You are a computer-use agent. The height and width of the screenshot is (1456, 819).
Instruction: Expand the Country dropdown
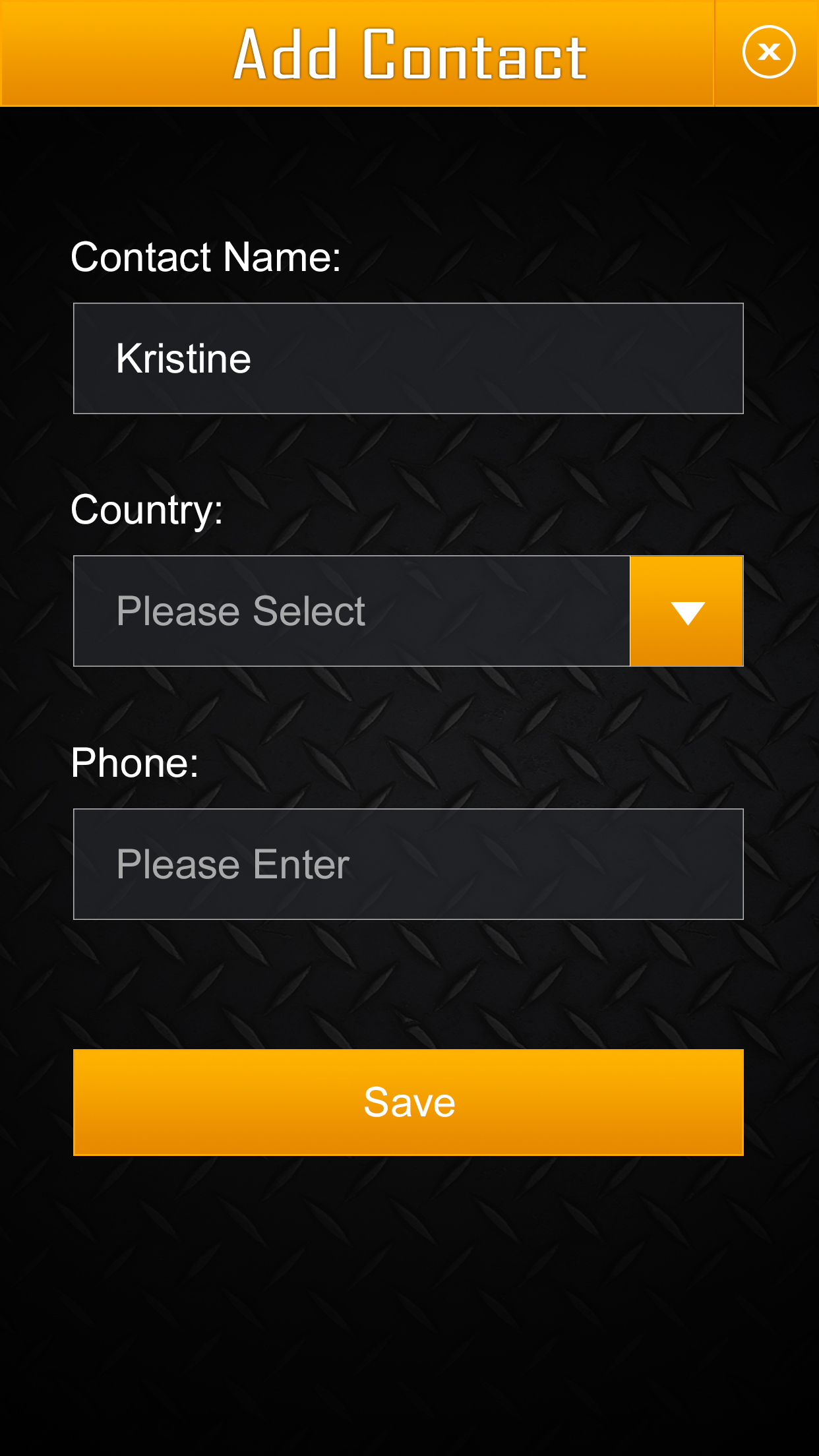[x=686, y=611]
